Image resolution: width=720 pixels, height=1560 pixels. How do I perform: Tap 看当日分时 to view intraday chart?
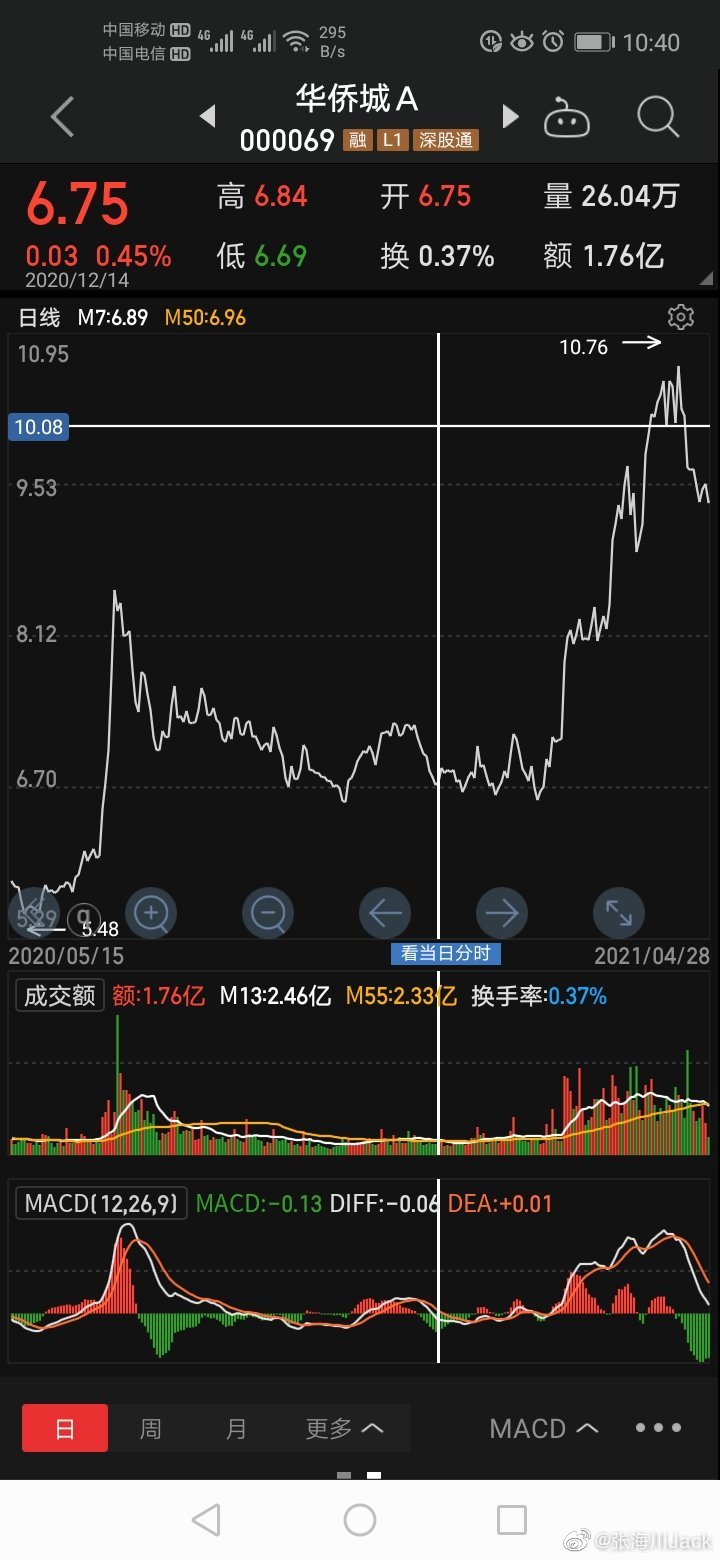click(x=445, y=953)
